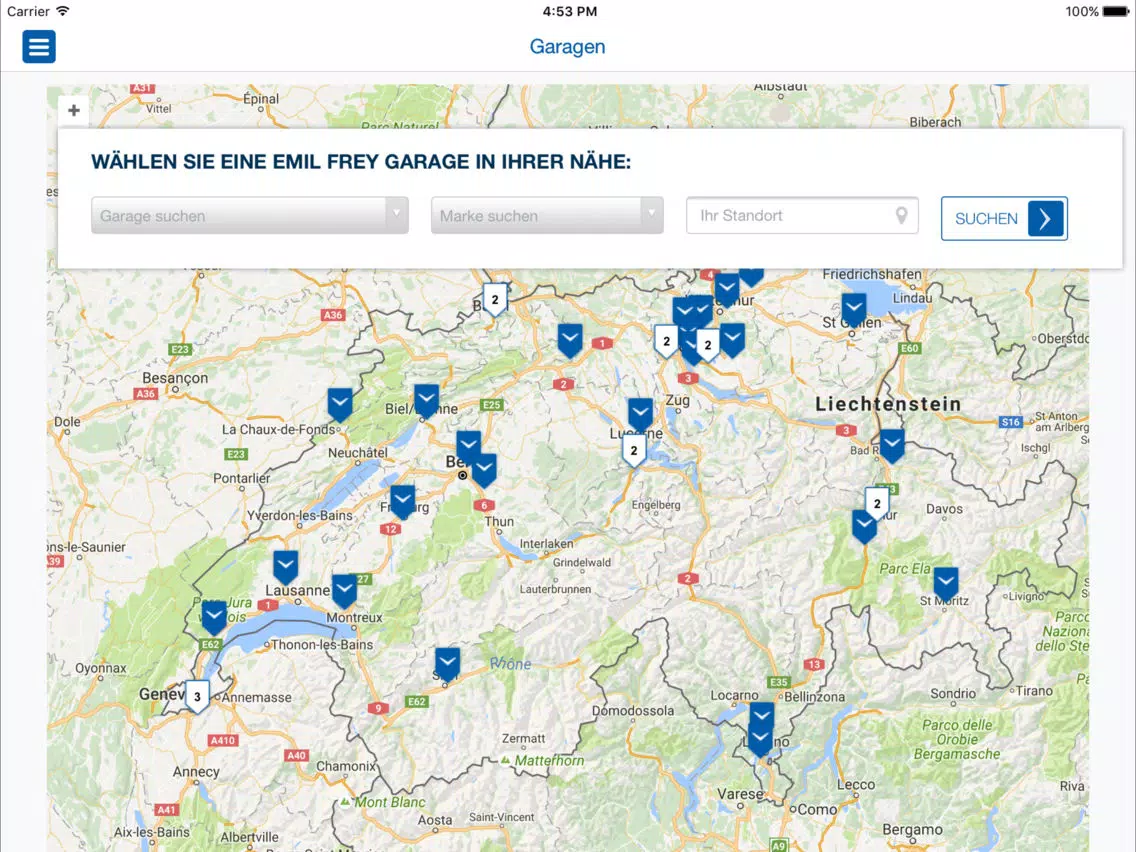Select the garage pin near La Chaux-de-Fonds
The width and height of the screenshot is (1136, 852).
(340, 404)
